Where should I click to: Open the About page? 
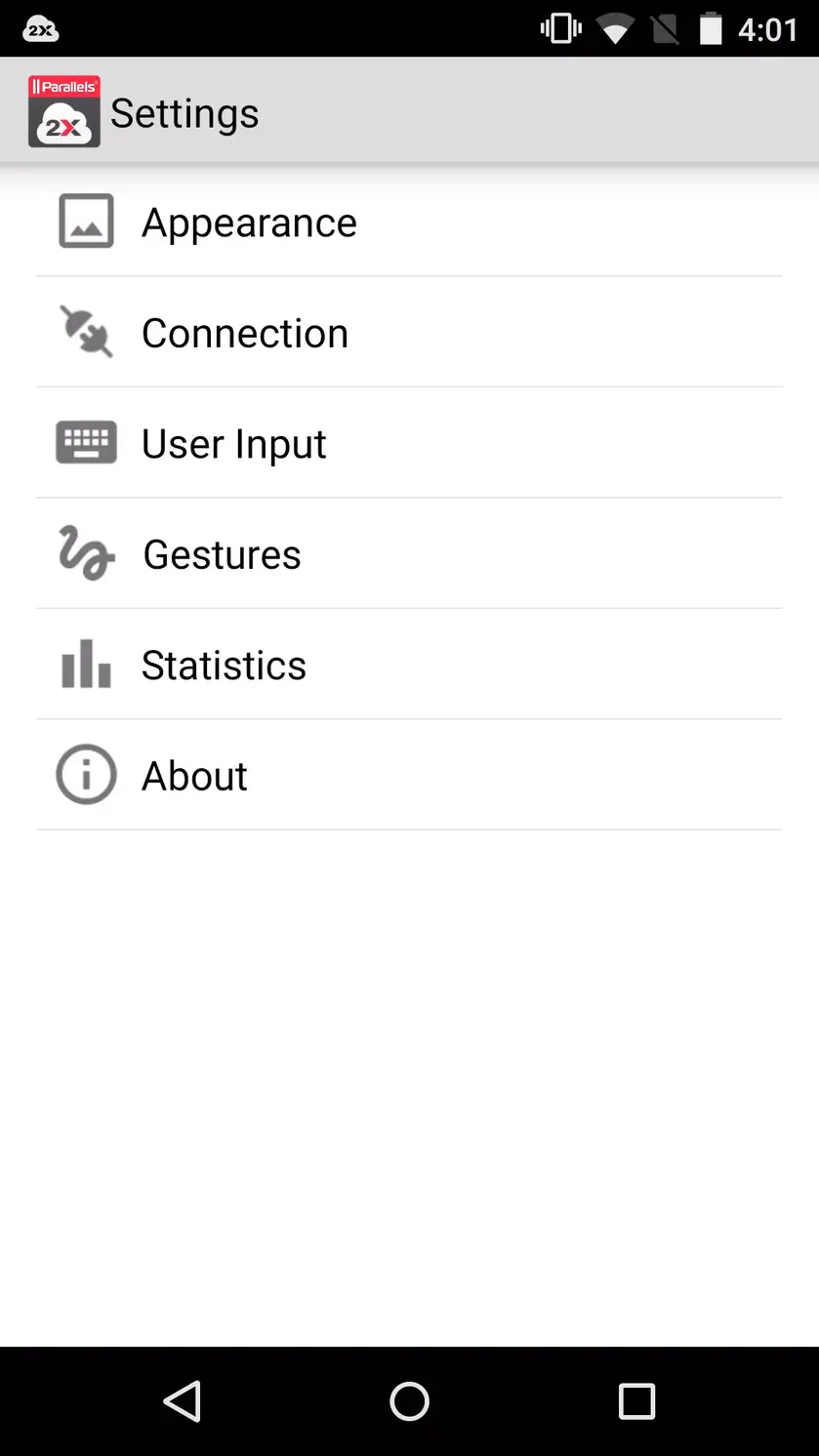[409, 775]
